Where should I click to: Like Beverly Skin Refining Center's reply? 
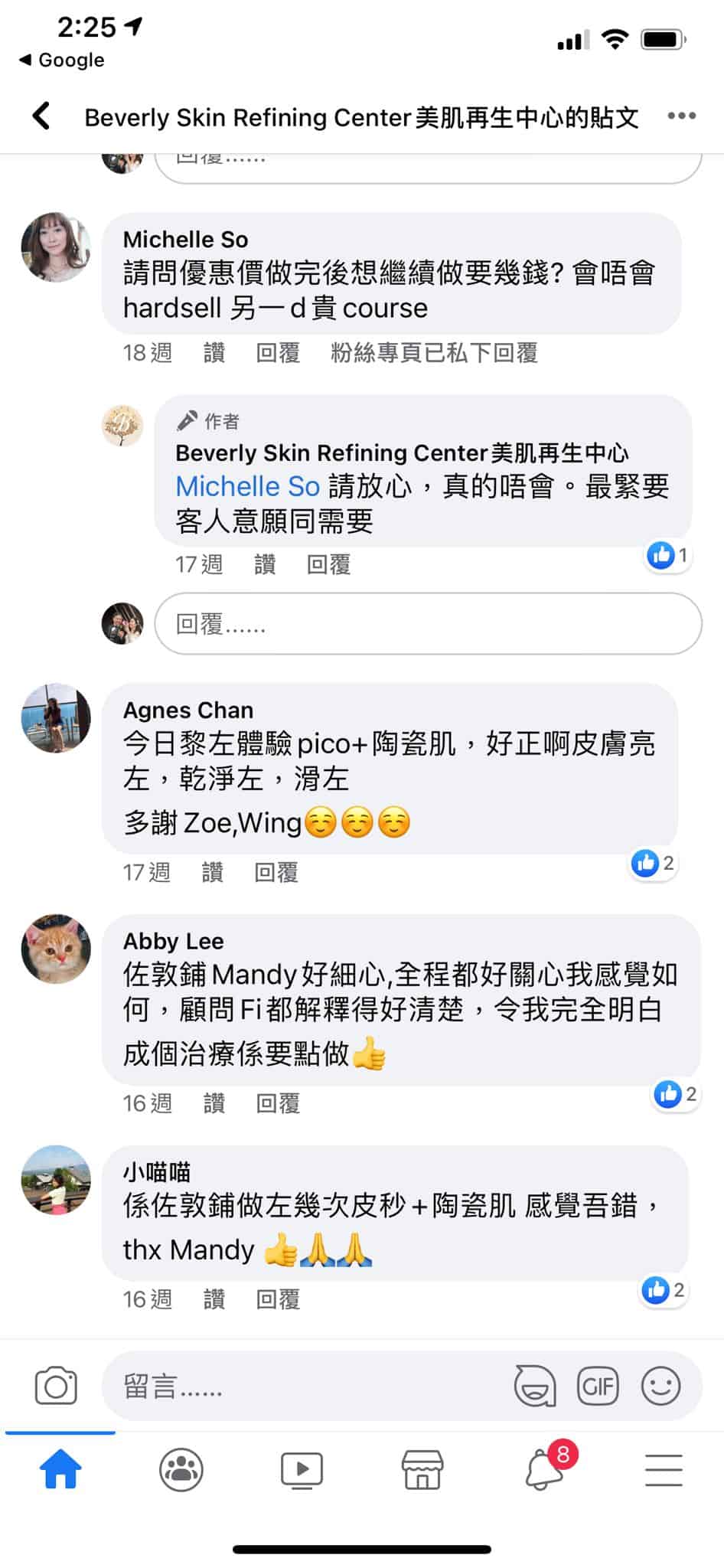click(x=265, y=565)
